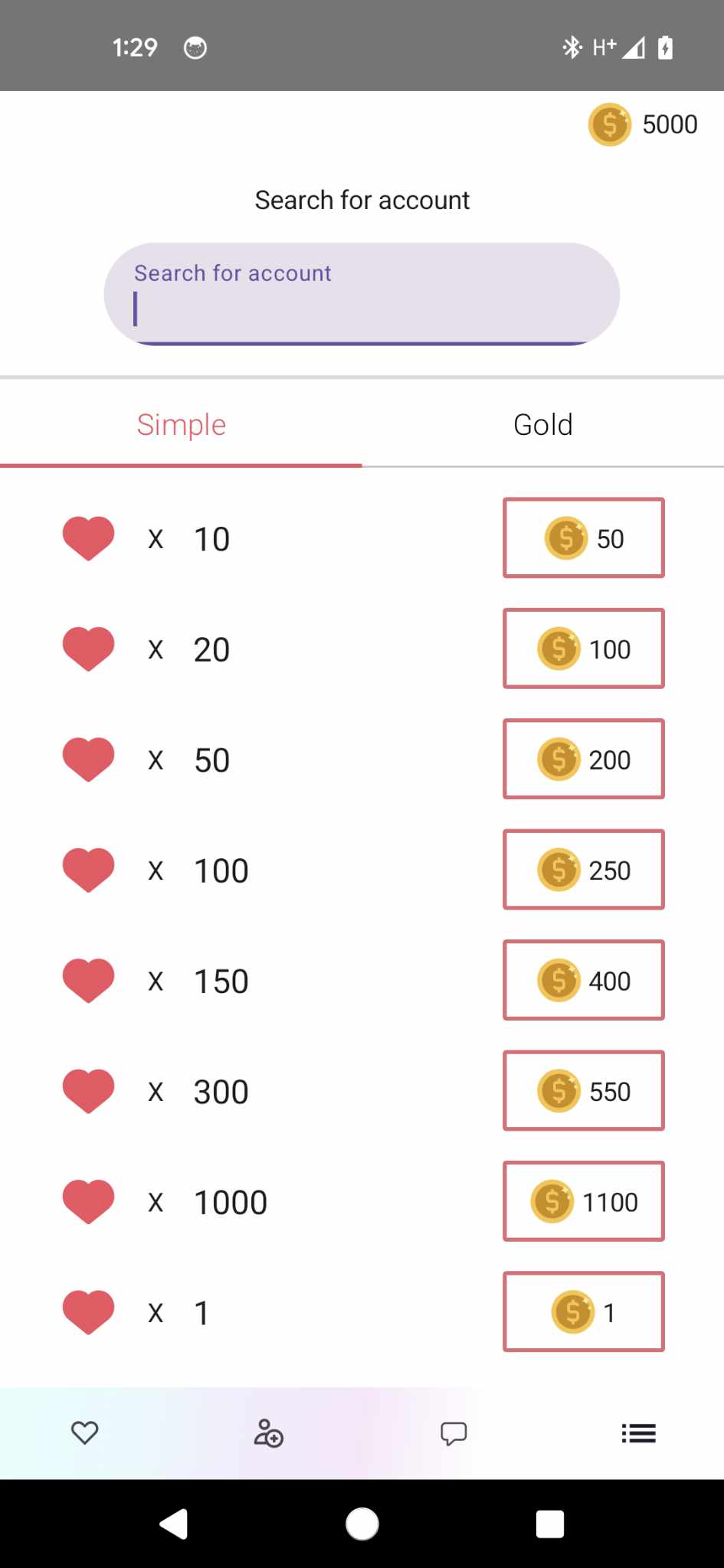Get 150 likes for 400 coins
Screen dimensions: 724x1568
click(x=584, y=980)
